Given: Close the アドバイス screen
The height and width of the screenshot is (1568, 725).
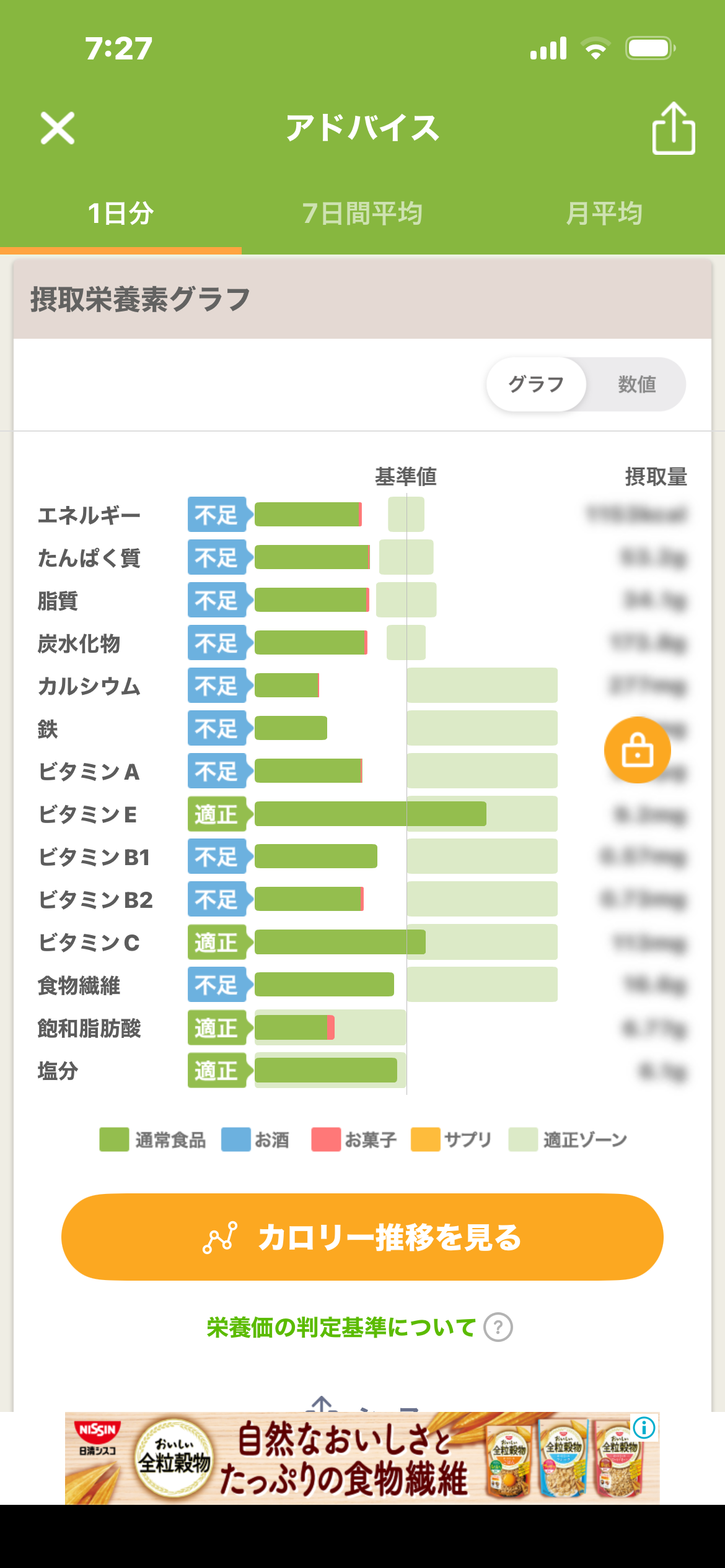Looking at the screenshot, I should point(58,128).
